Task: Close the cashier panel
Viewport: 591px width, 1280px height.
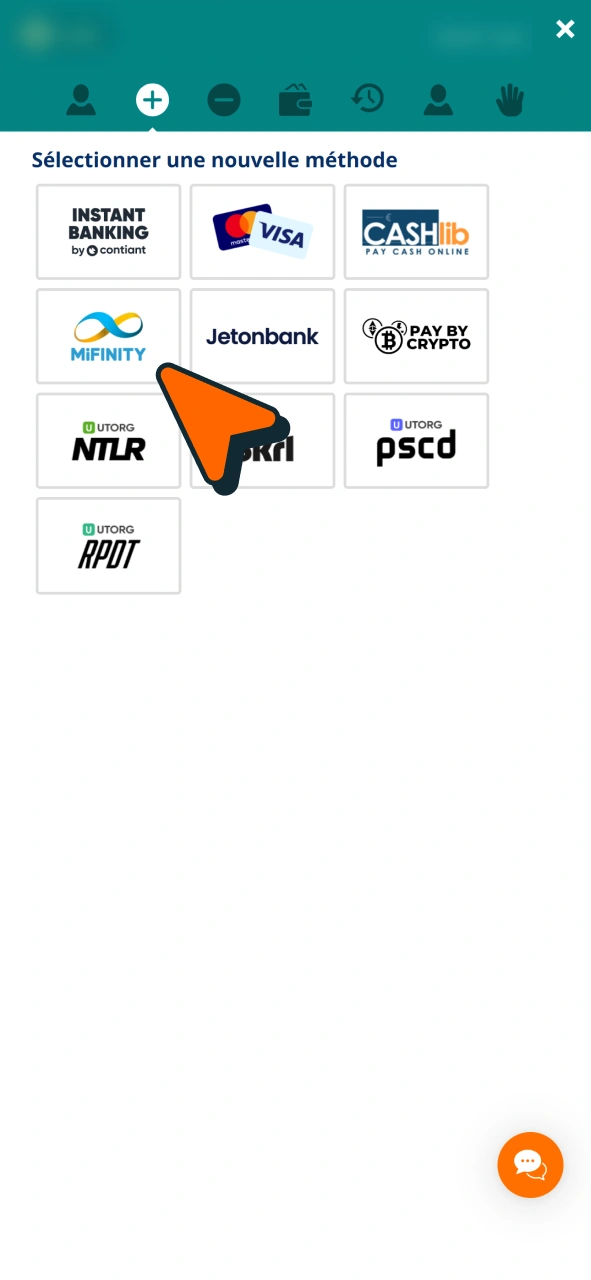Action: click(565, 29)
